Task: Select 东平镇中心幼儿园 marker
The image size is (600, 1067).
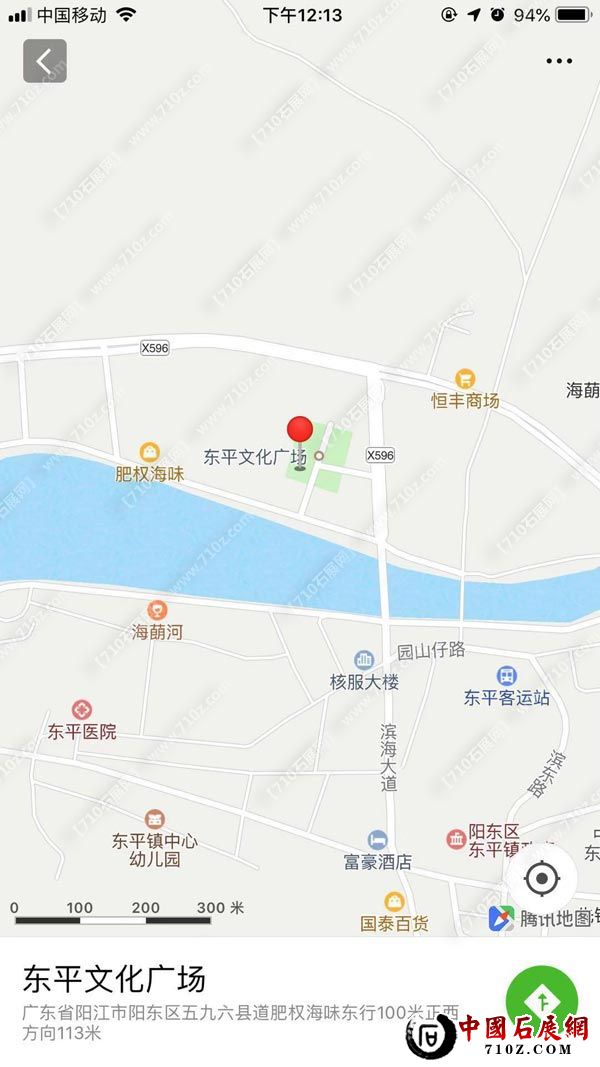Action: [x=154, y=820]
